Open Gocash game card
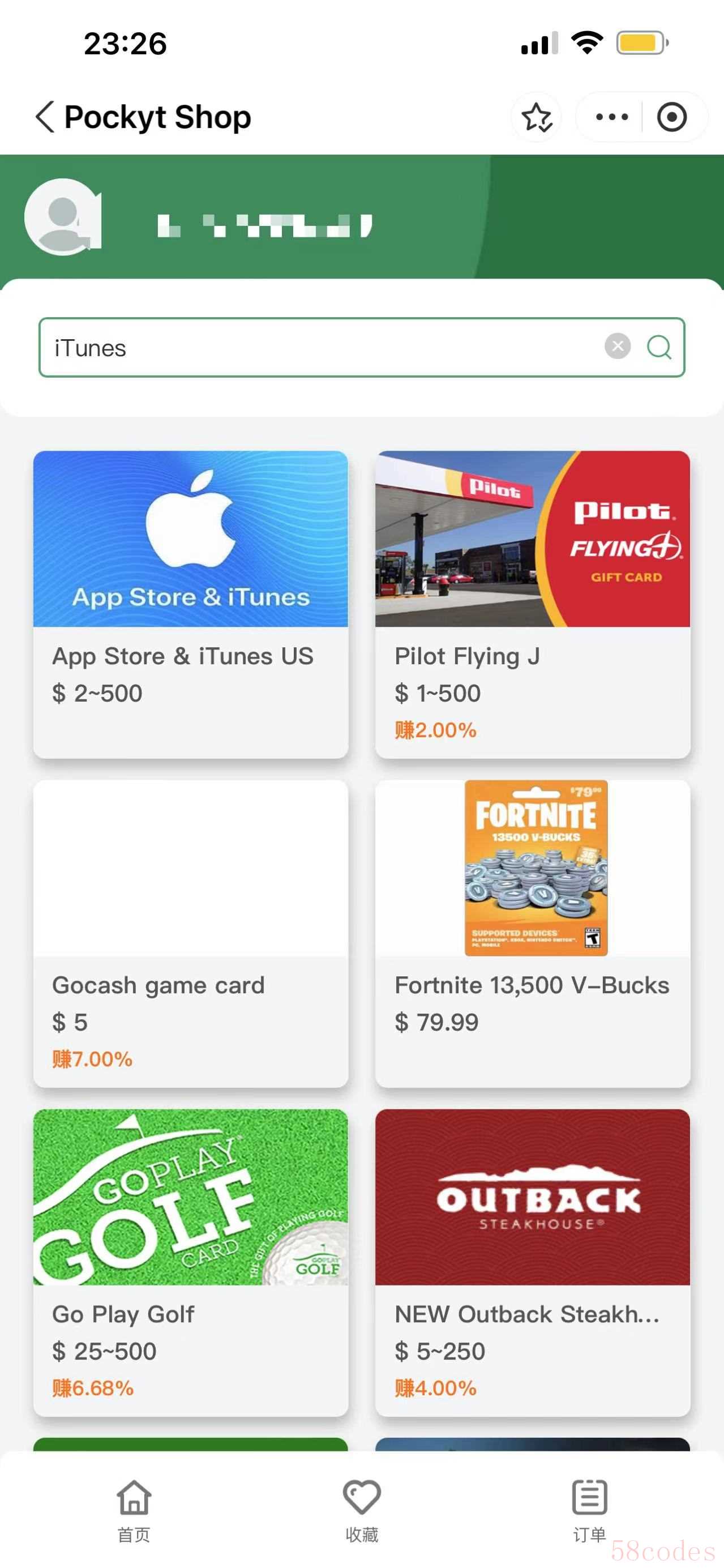The width and height of the screenshot is (724, 1568). point(190,933)
